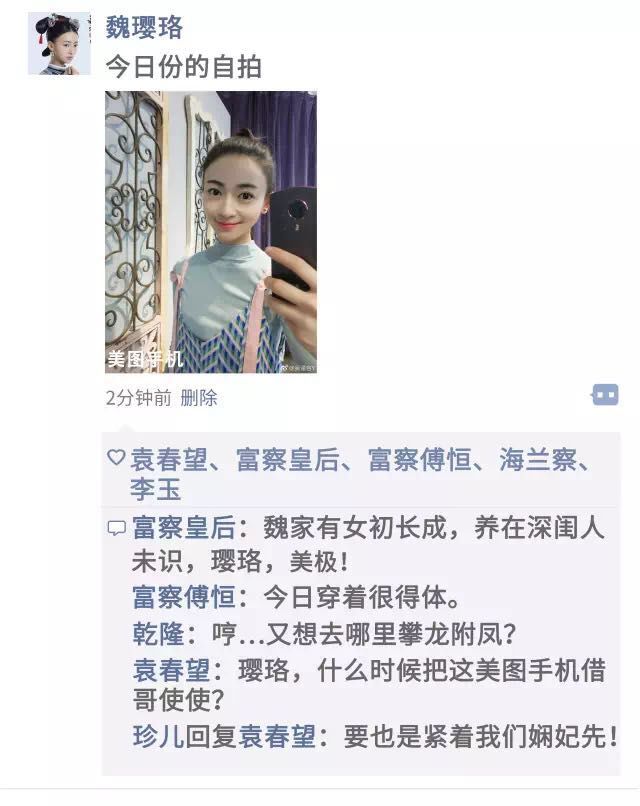The height and width of the screenshot is (806, 640).
Task: Delete this post via 删除
Action: 198,398
